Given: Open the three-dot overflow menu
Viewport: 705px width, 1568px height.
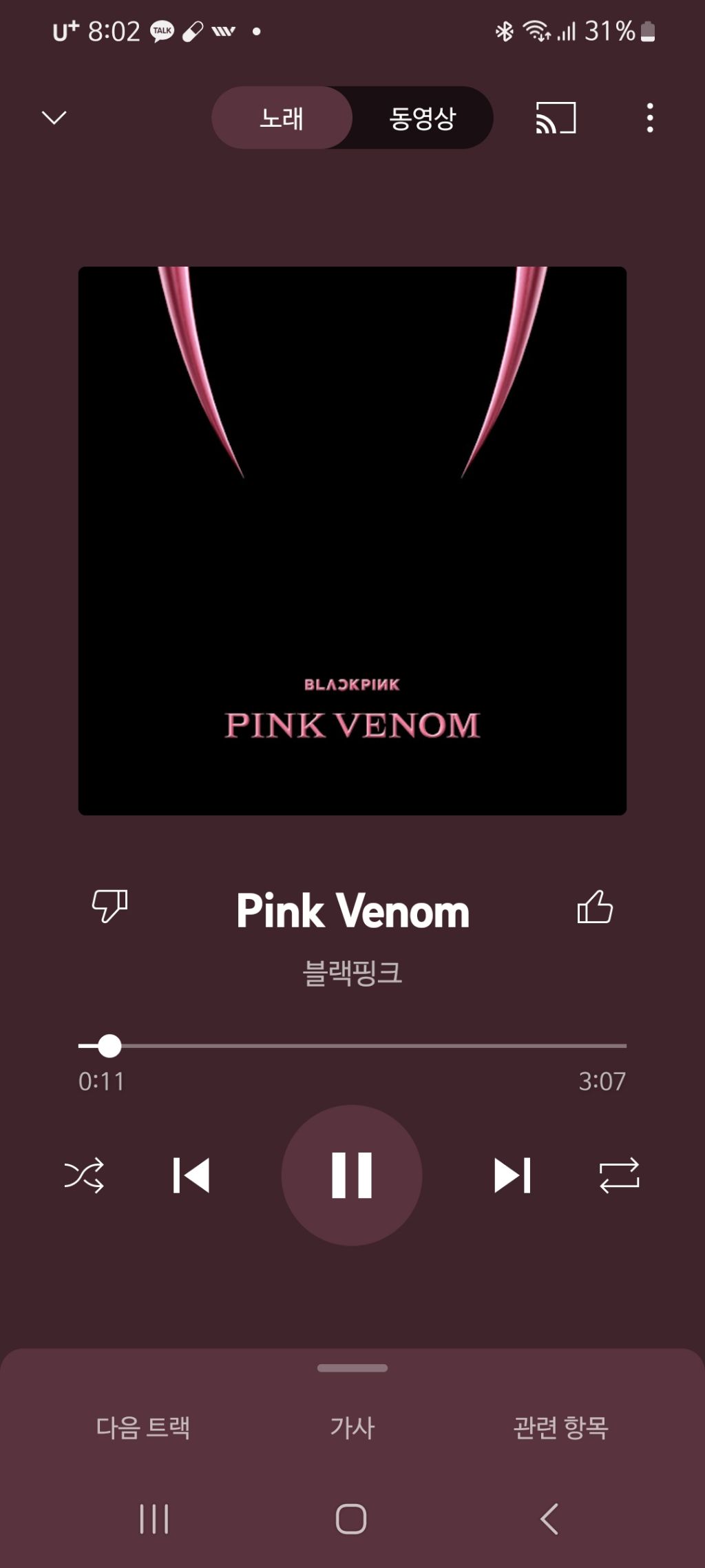Looking at the screenshot, I should [650, 118].
